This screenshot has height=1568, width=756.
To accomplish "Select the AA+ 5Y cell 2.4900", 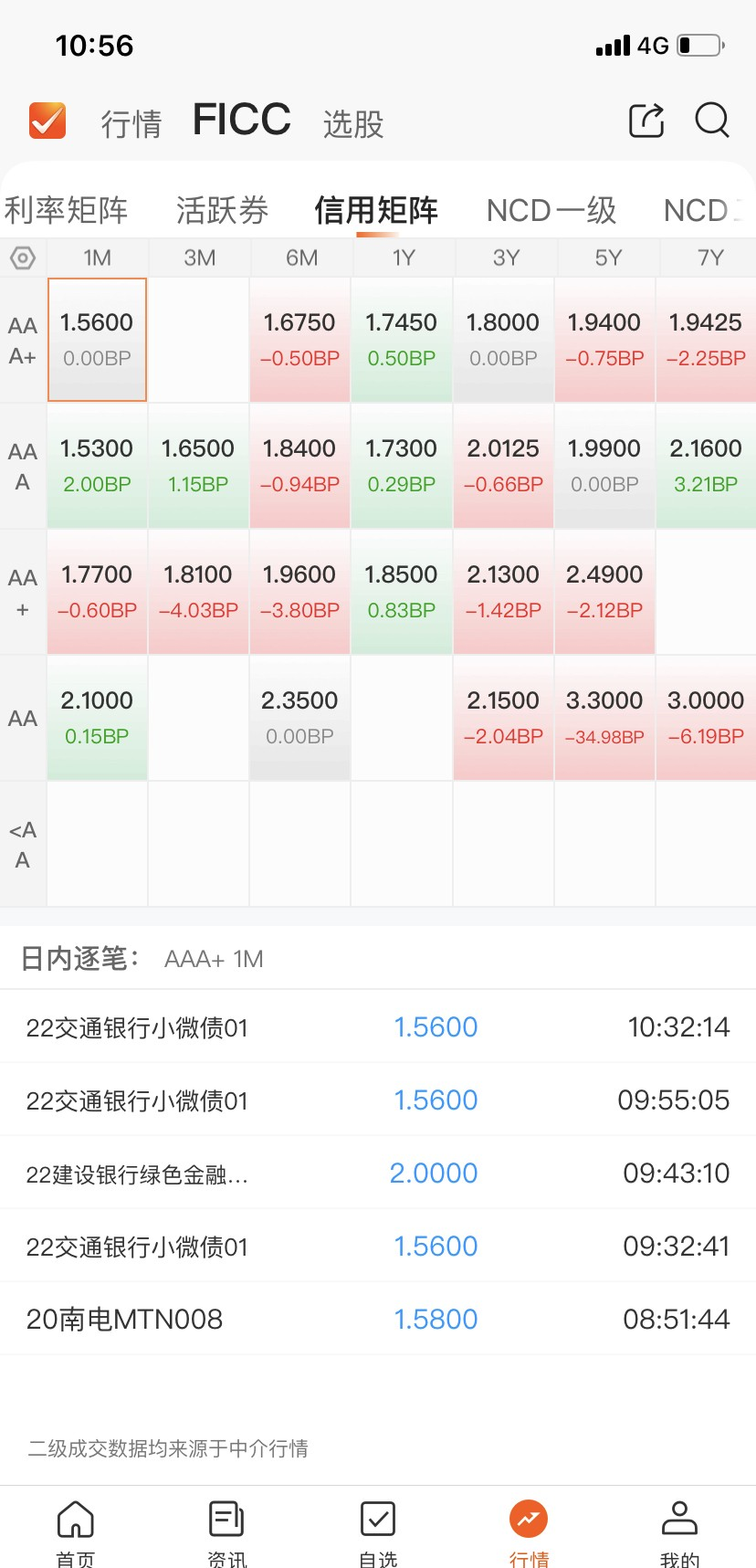I will coord(604,592).
